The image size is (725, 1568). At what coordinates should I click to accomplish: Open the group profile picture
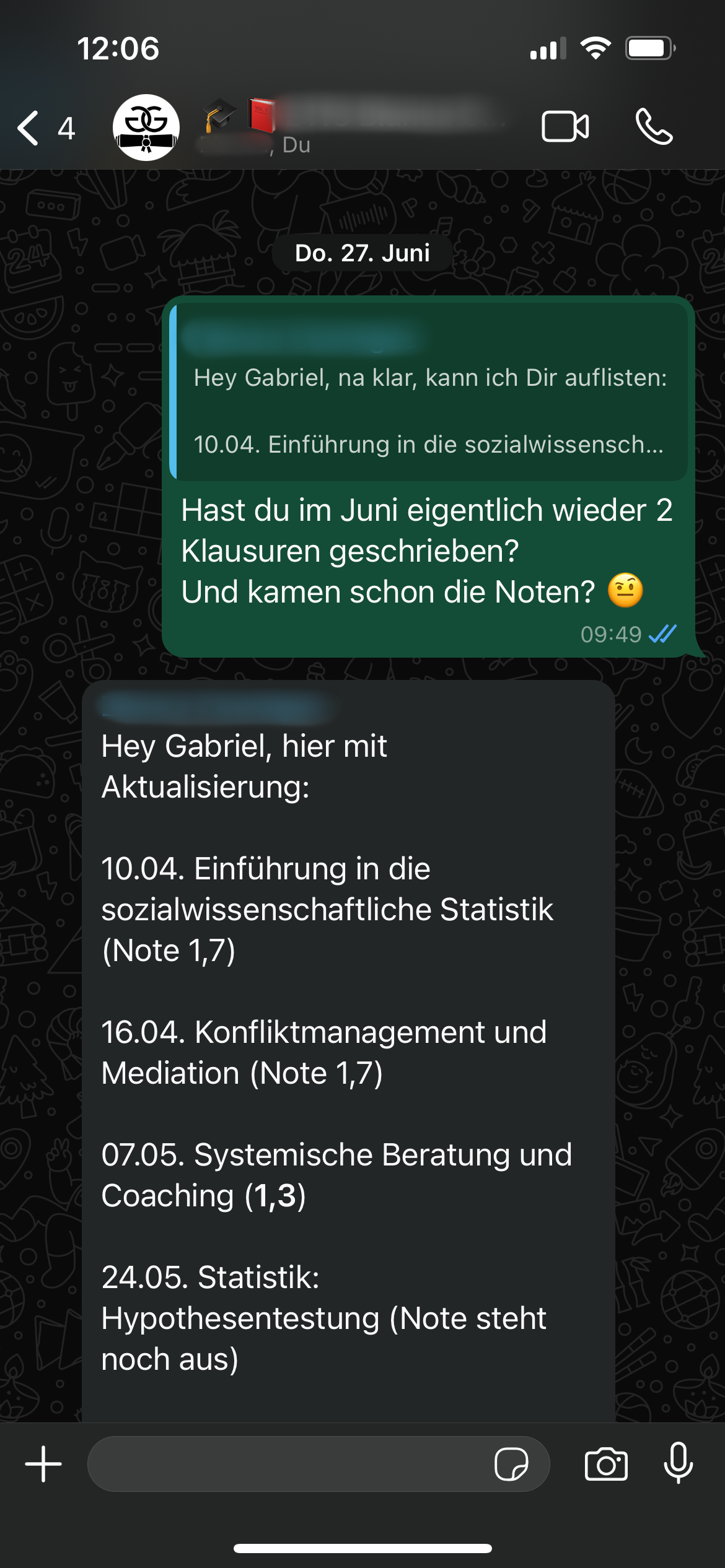[146, 128]
